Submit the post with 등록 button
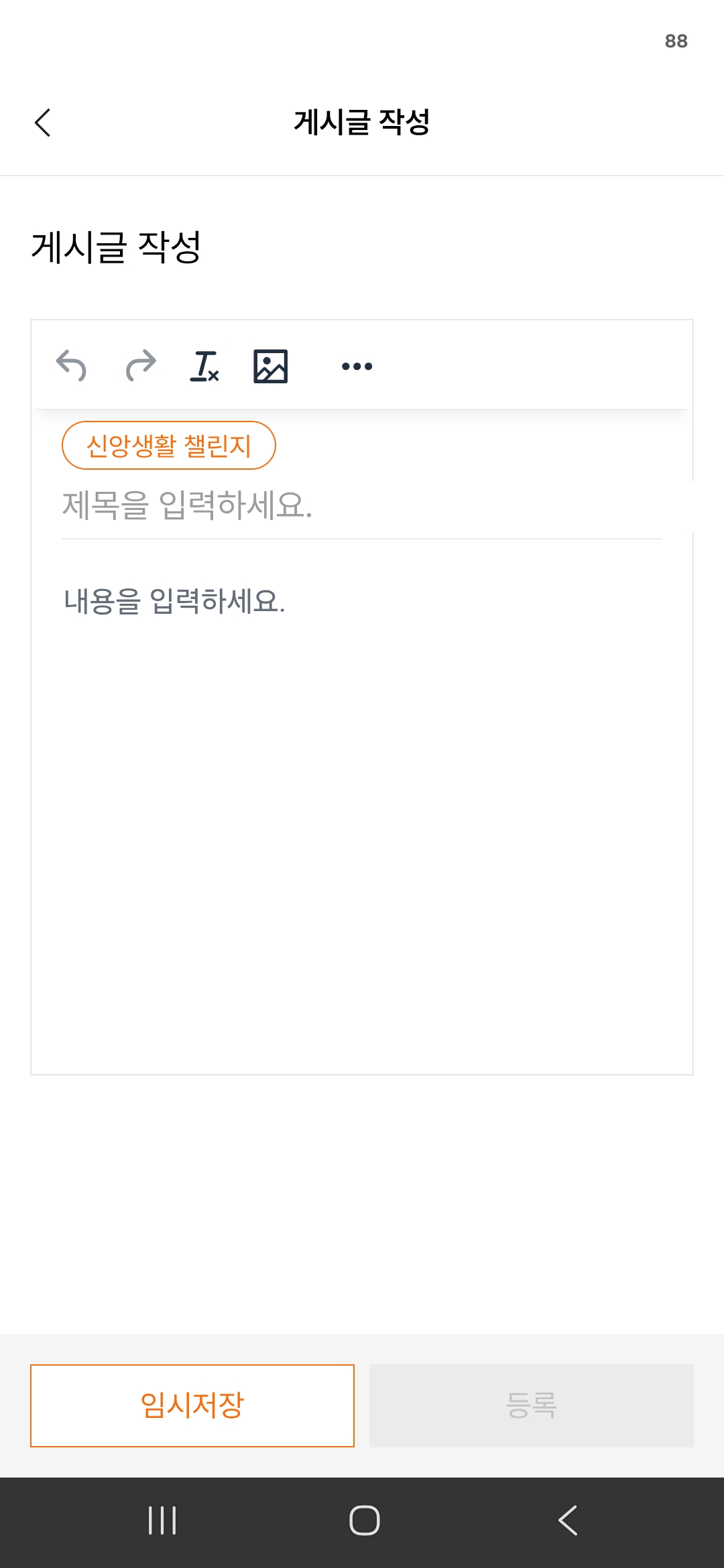Viewport: 724px width, 1568px height. click(x=531, y=1405)
